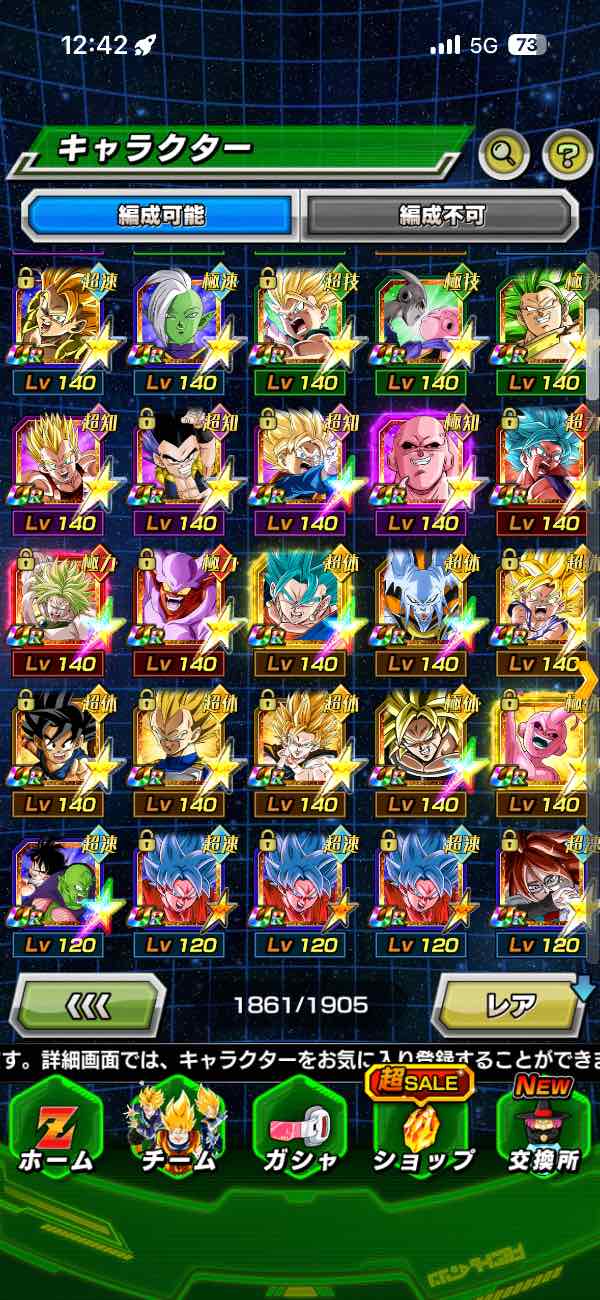Switch to the 編成不可 tab

click(x=441, y=215)
